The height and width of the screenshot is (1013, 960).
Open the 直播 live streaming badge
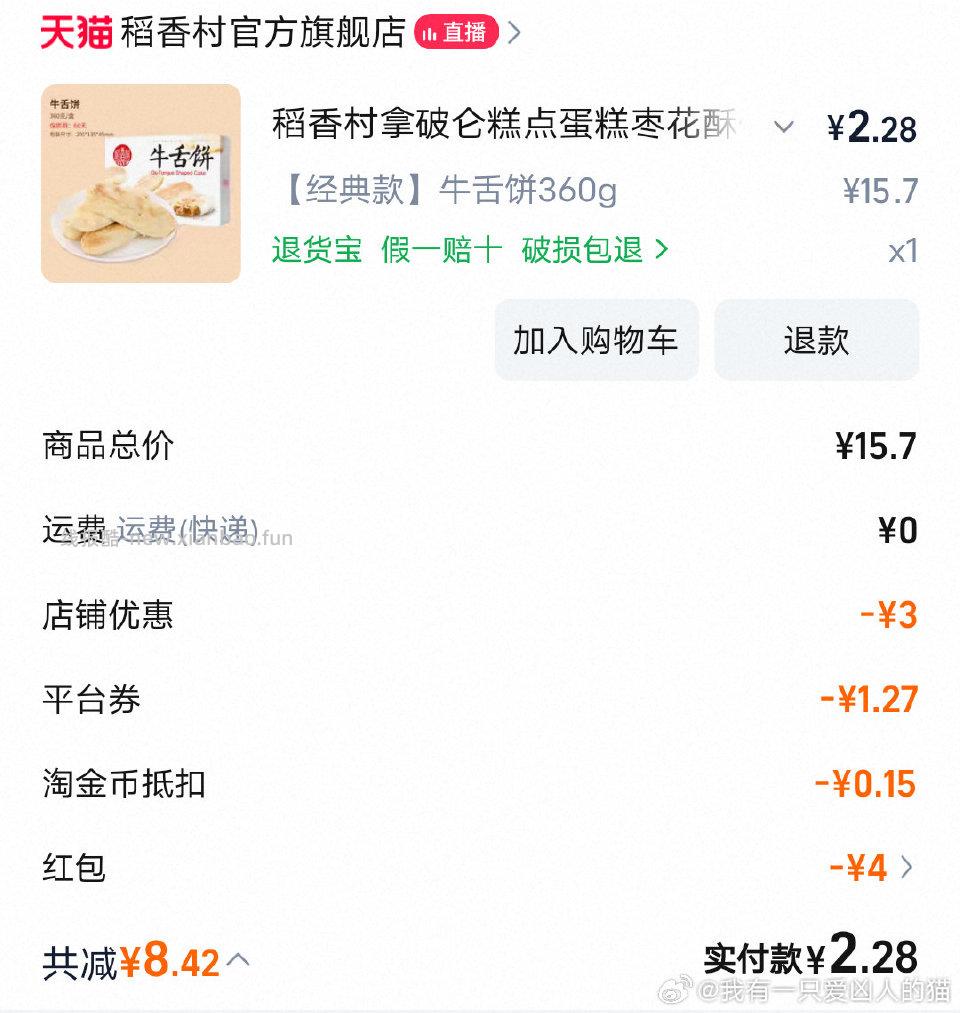pyautogui.click(x=455, y=32)
